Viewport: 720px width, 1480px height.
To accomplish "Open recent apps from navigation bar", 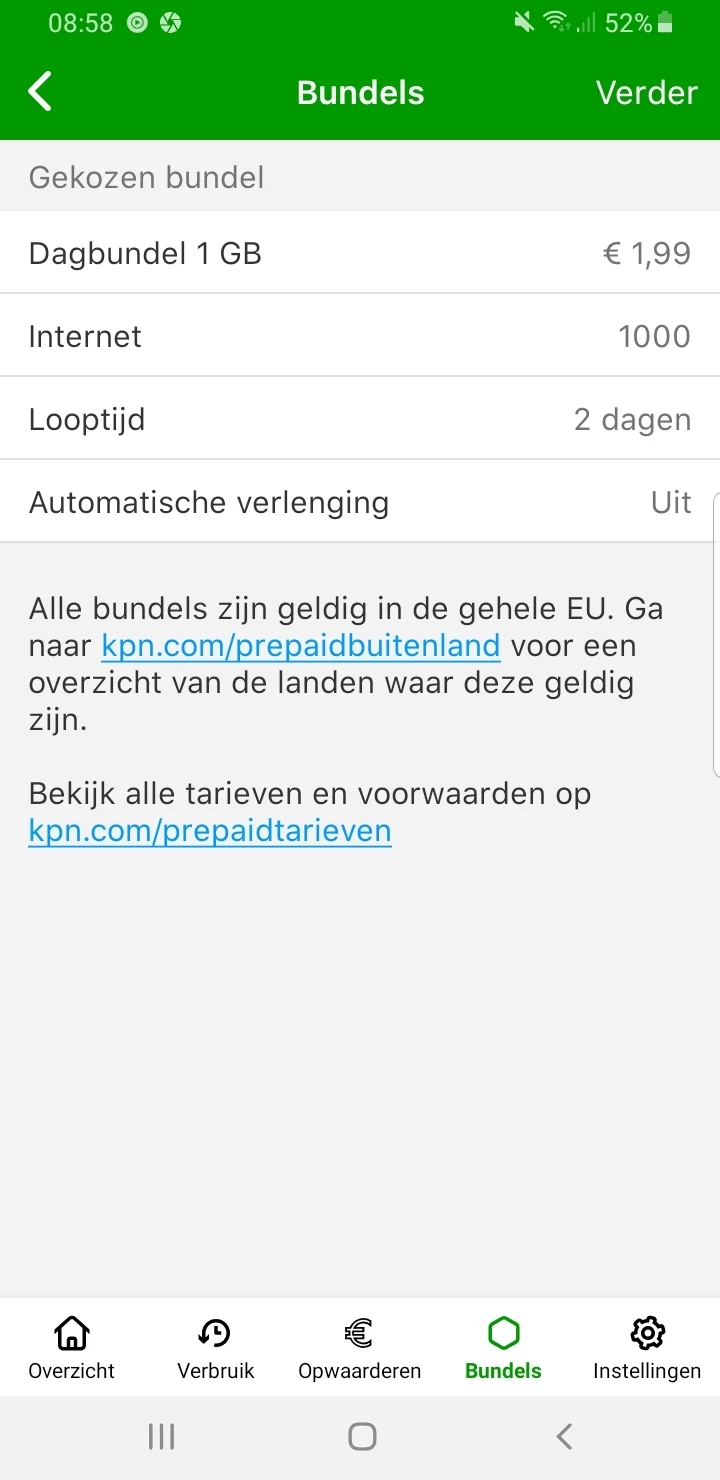I will (161, 1437).
